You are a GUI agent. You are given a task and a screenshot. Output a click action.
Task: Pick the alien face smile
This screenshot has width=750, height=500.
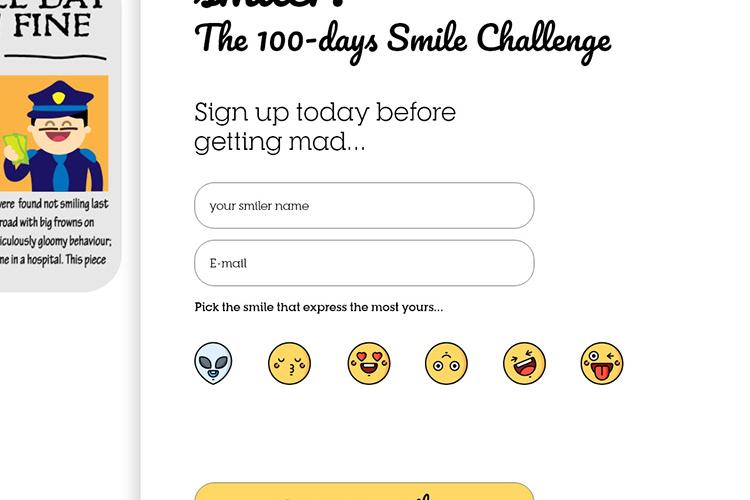point(213,363)
